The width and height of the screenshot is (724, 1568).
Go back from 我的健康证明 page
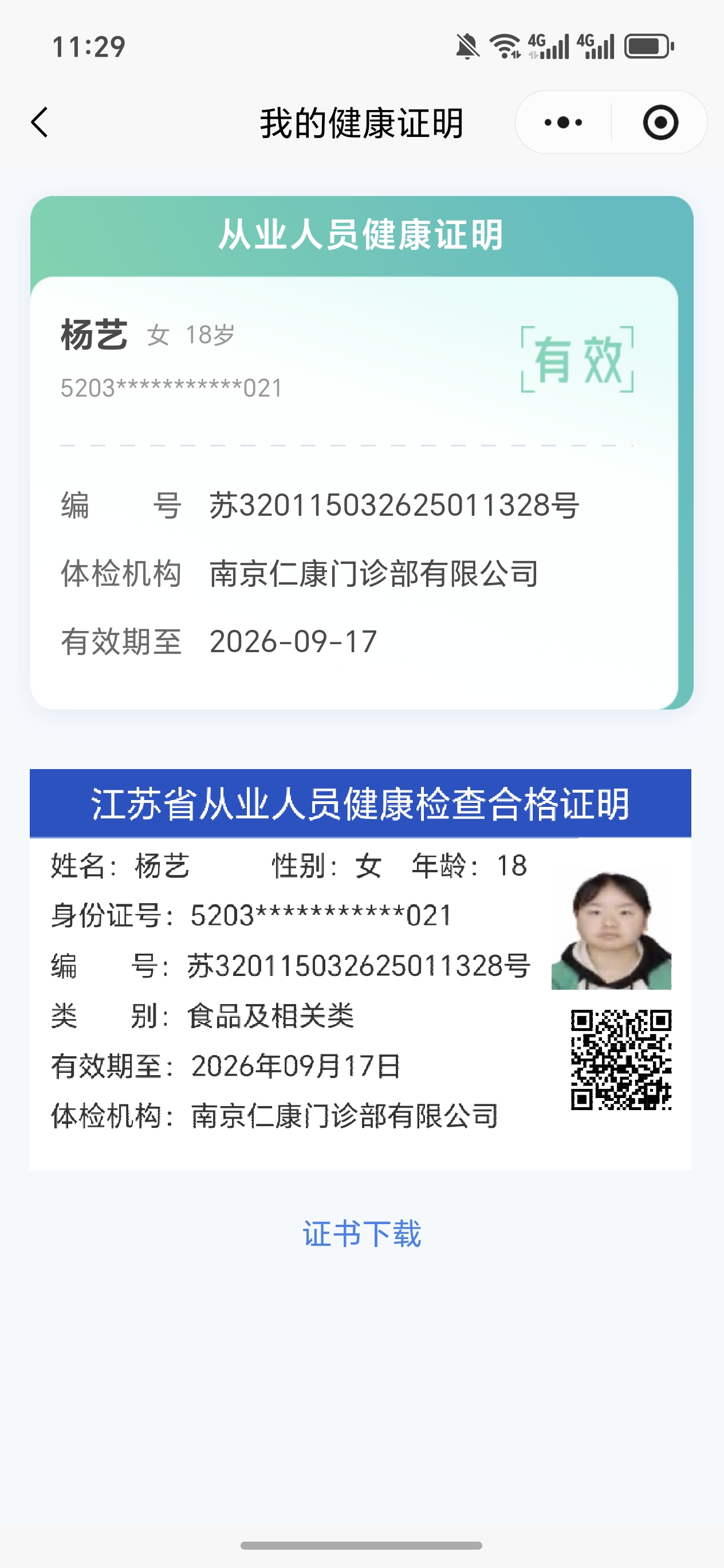coord(40,122)
